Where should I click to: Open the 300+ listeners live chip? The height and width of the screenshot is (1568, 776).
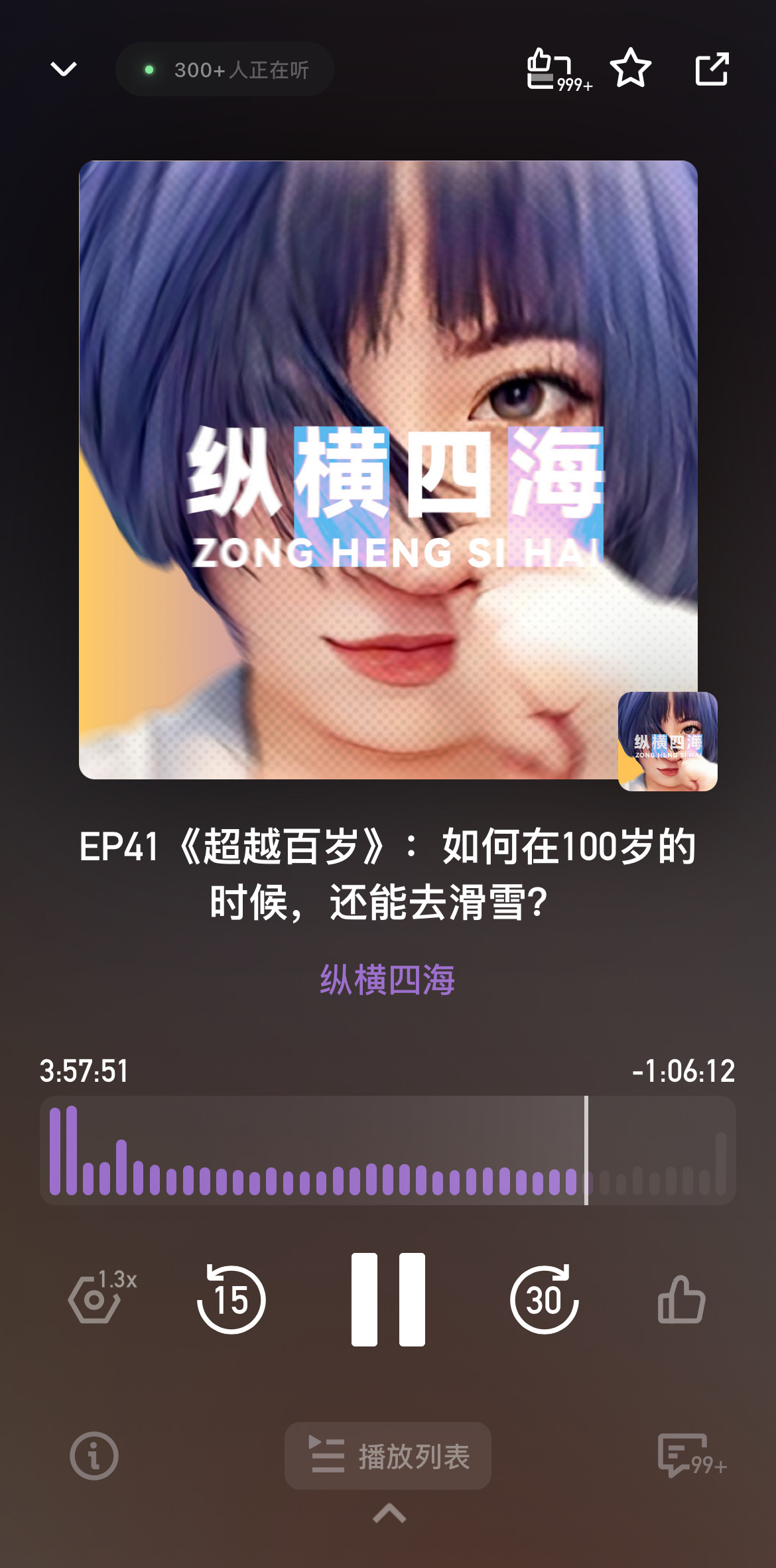(225, 70)
